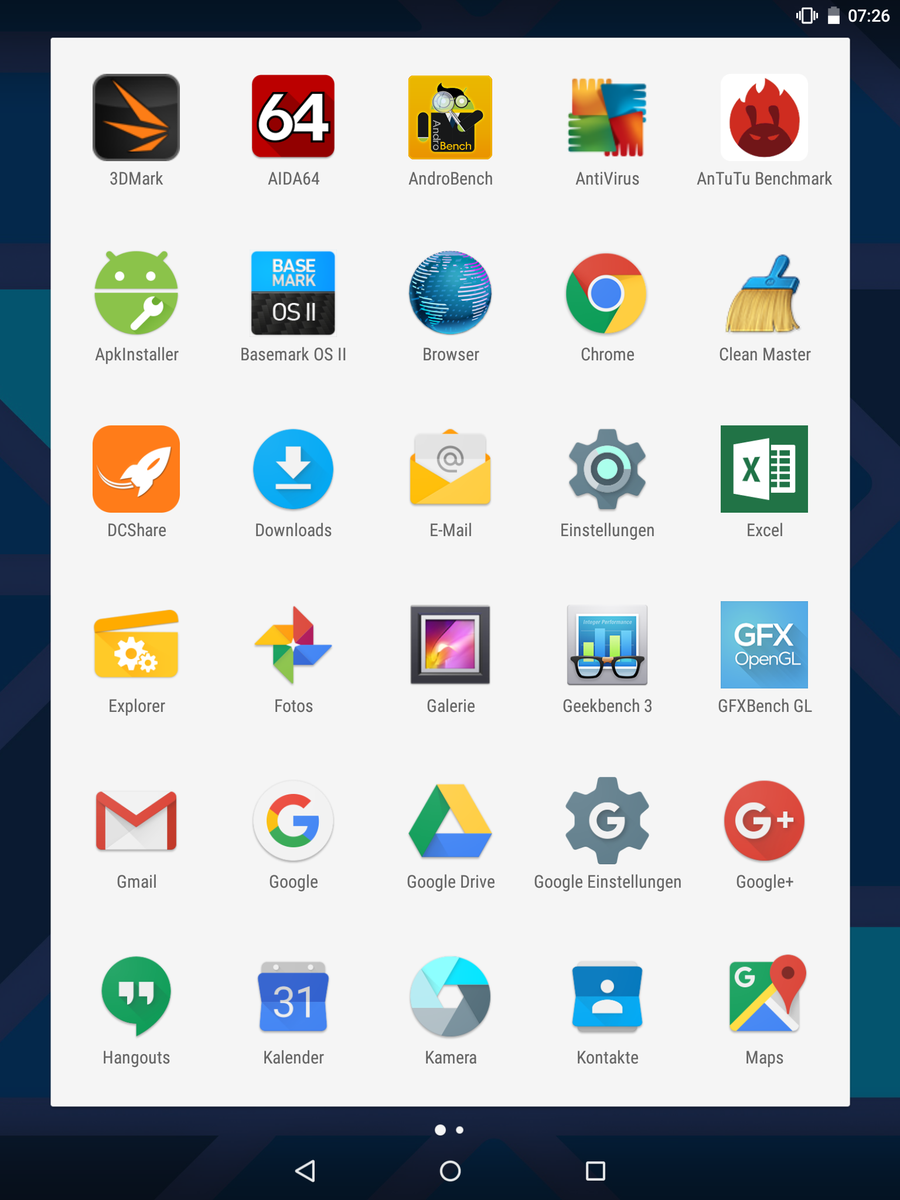Start the Kamera app
Image resolution: width=900 pixels, height=1200 pixels.
(x=450, y=997)
